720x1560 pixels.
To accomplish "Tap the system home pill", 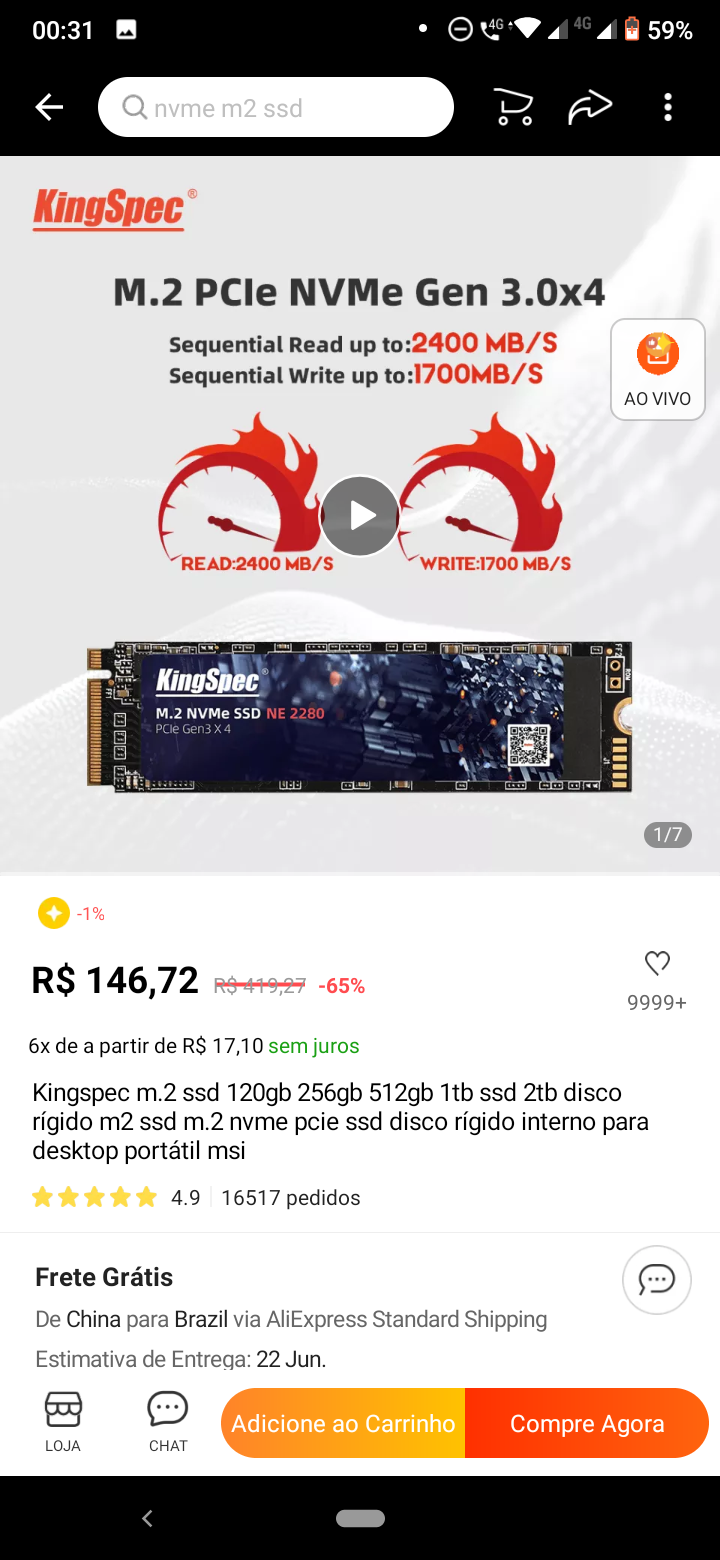I will tap(360, 1518).
